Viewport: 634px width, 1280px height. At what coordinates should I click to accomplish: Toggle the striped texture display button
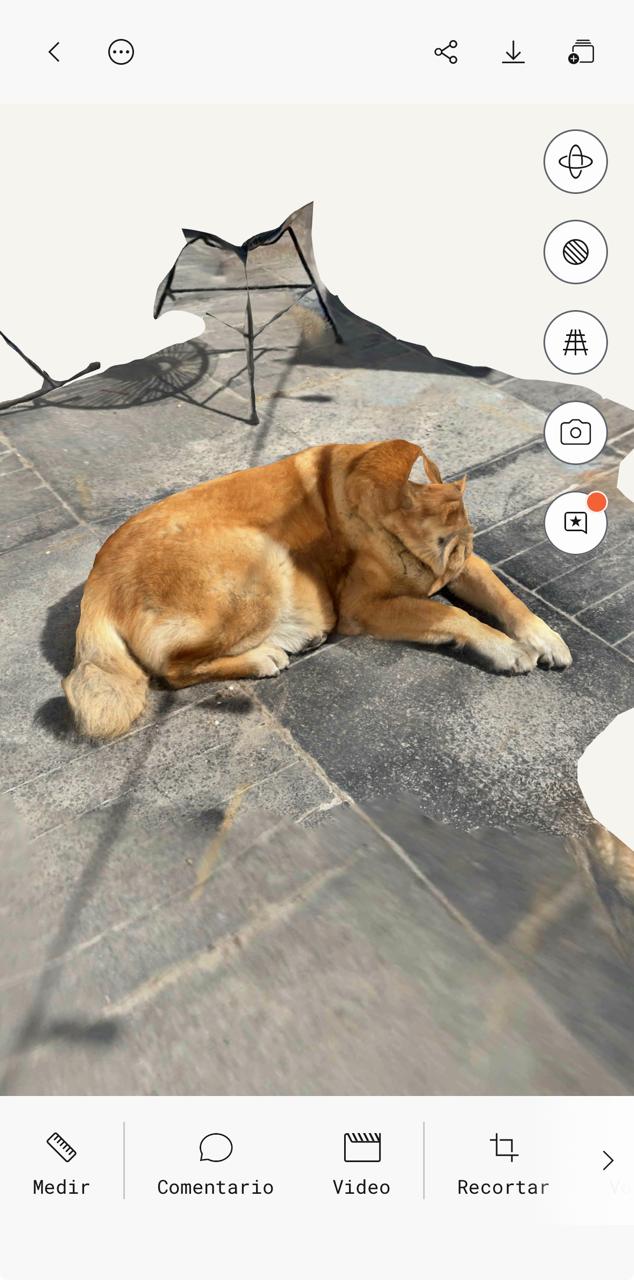575,252
